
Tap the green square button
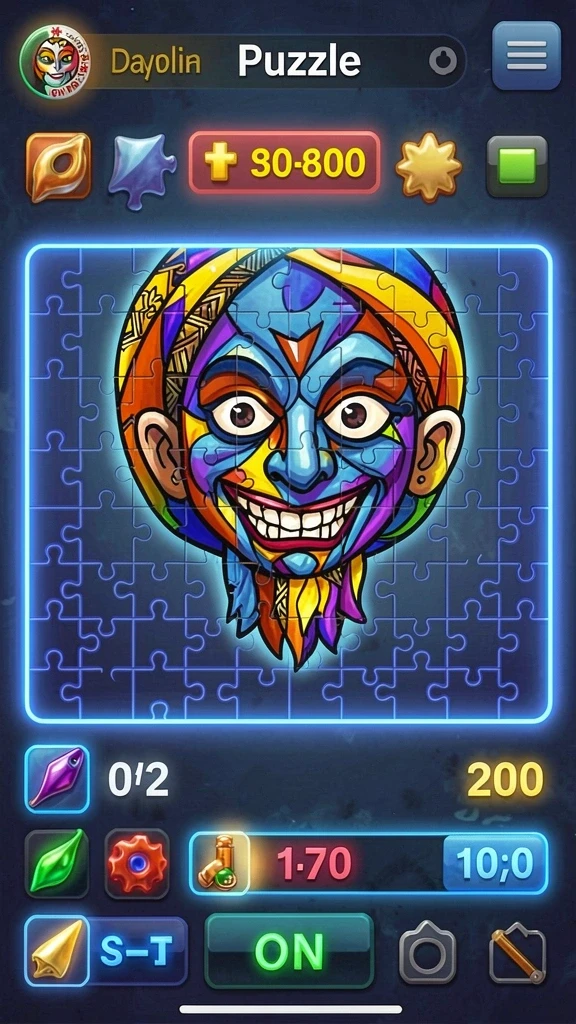[517, 166]
